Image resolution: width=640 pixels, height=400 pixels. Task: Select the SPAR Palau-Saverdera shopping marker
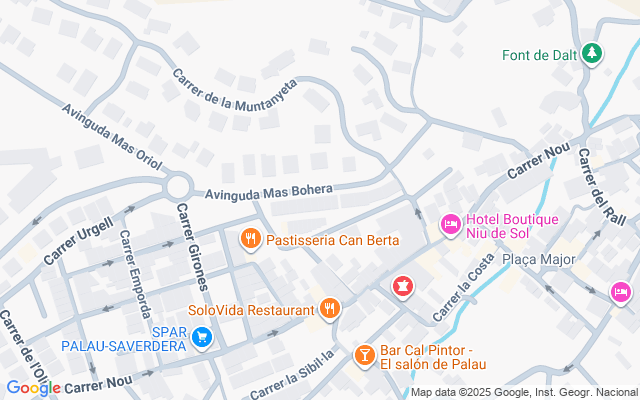[x=204, y=338]
